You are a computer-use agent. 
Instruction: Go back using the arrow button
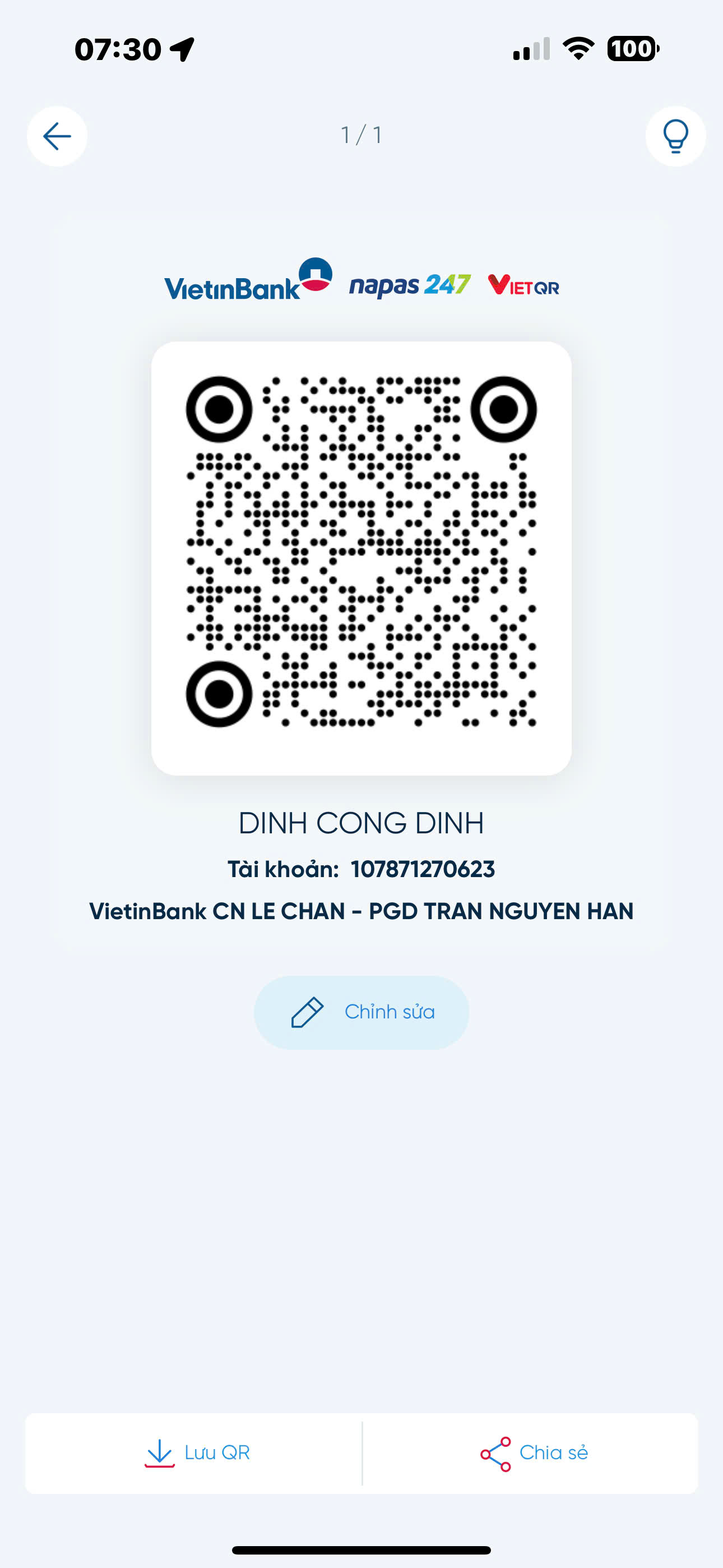coord(57,136)
